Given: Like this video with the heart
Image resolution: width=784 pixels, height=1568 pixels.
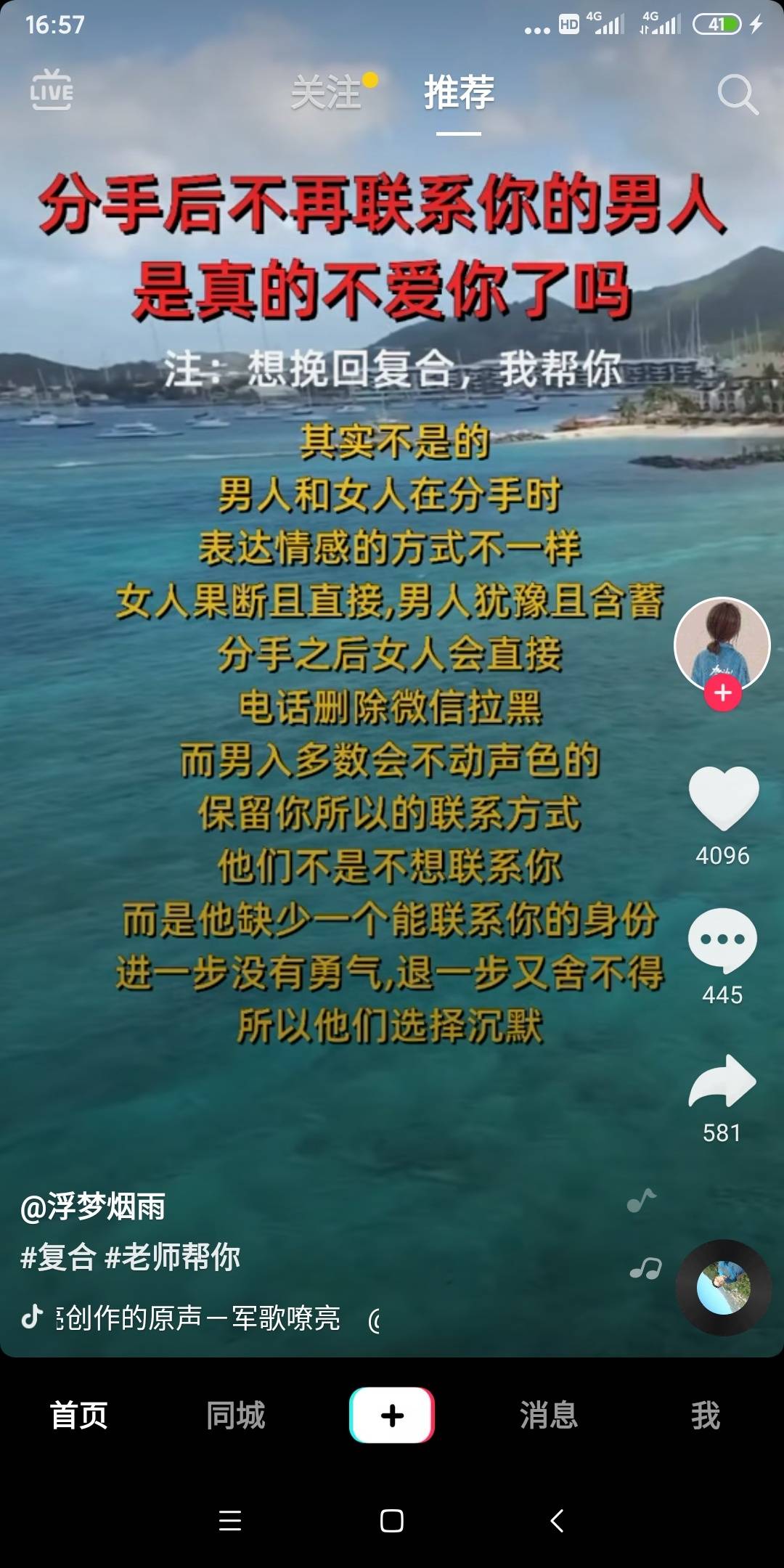Looking at the screenshot, I should [x=723, y=798].
